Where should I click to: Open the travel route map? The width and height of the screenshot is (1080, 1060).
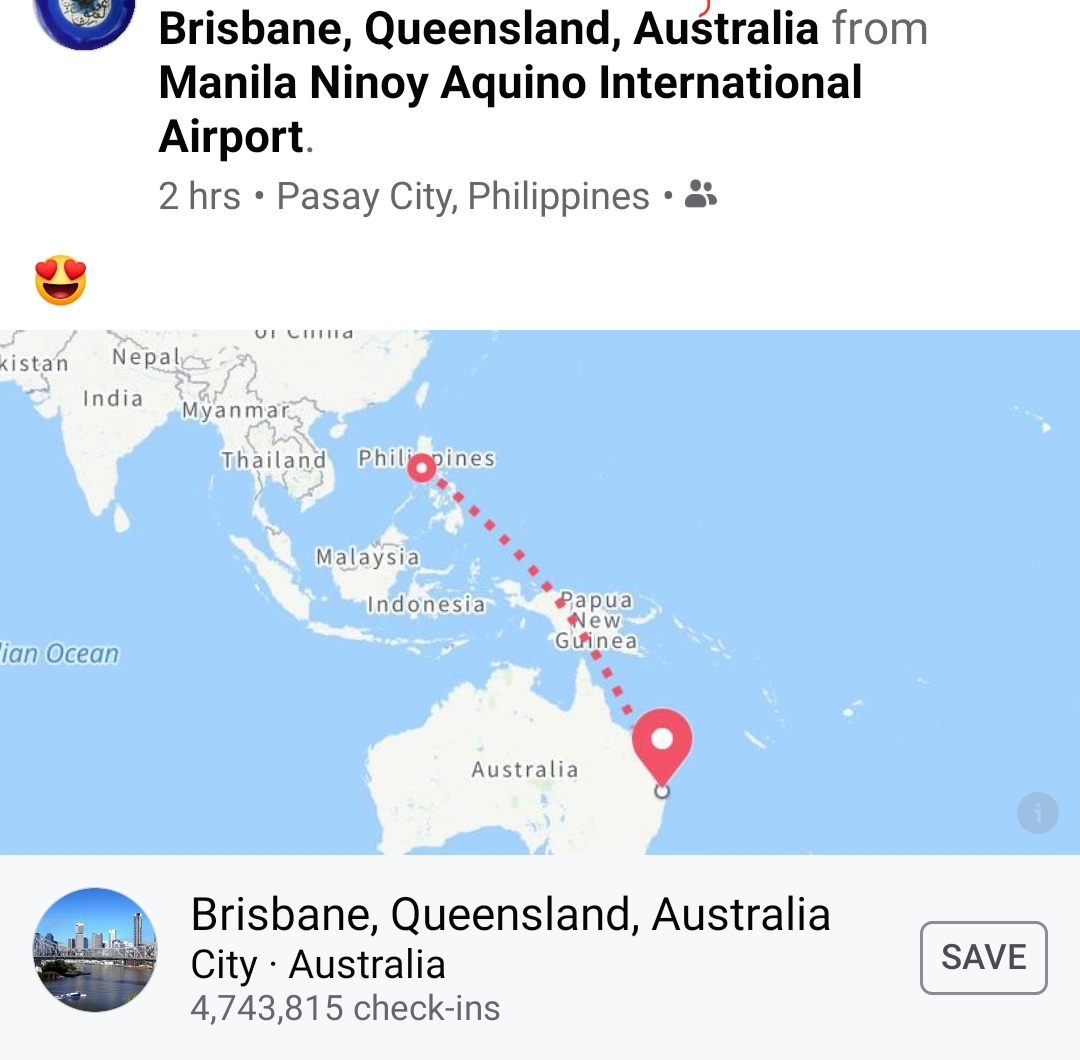[x=540, y=592]
